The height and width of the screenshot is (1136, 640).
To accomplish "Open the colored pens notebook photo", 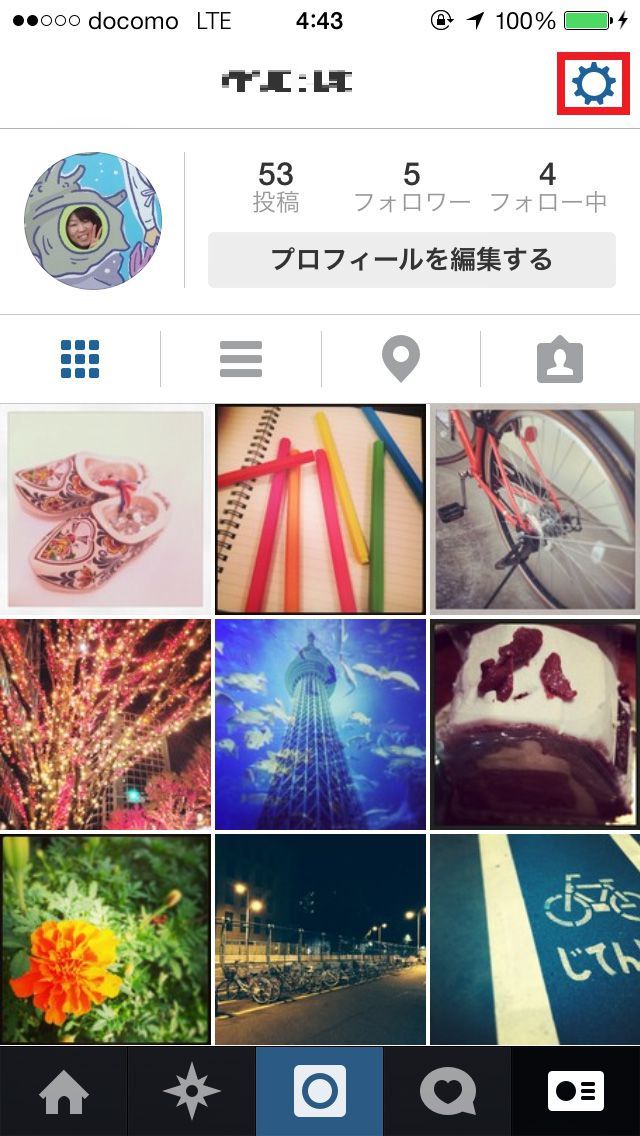I will coord(320,509).
